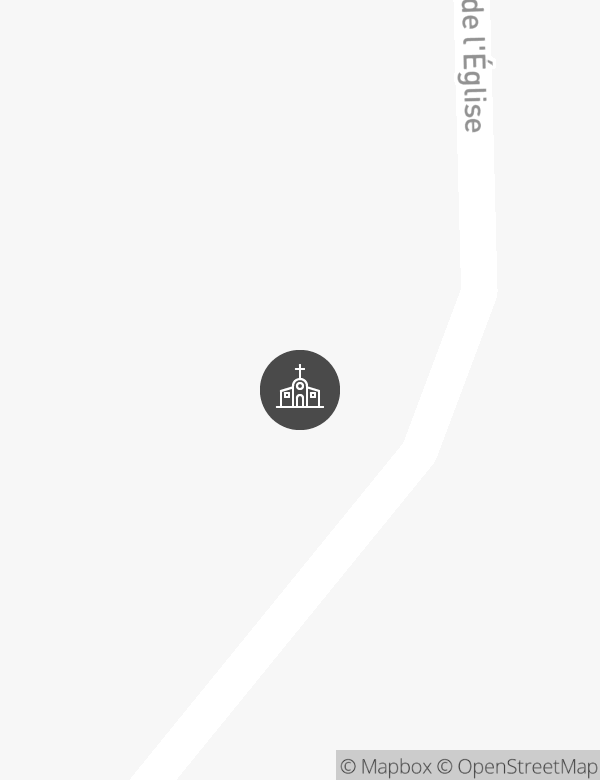Screen dimensions: 600x780
Task: Tap the church marker on the map
Action: tap(300, 390)
